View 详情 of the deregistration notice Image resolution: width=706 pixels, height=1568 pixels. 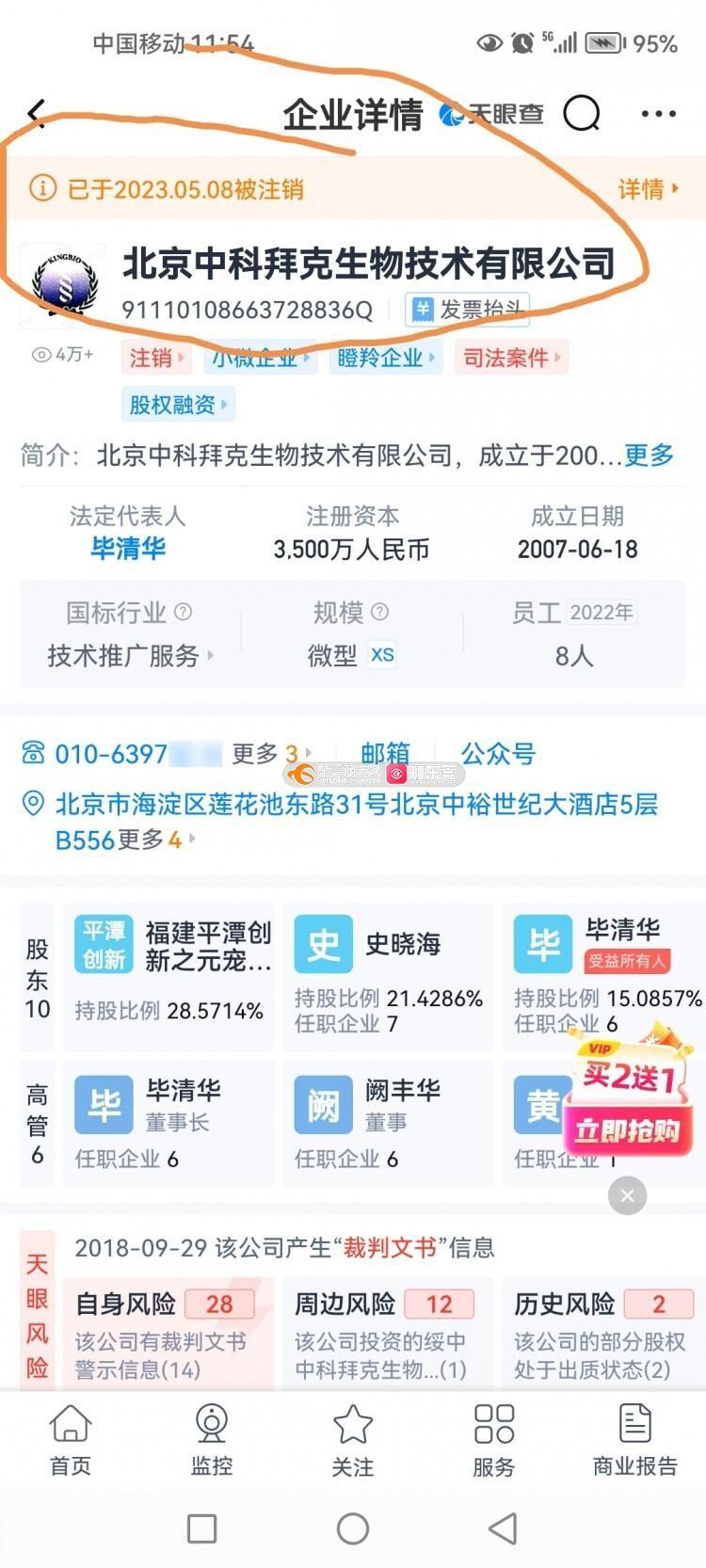(647, 189)
